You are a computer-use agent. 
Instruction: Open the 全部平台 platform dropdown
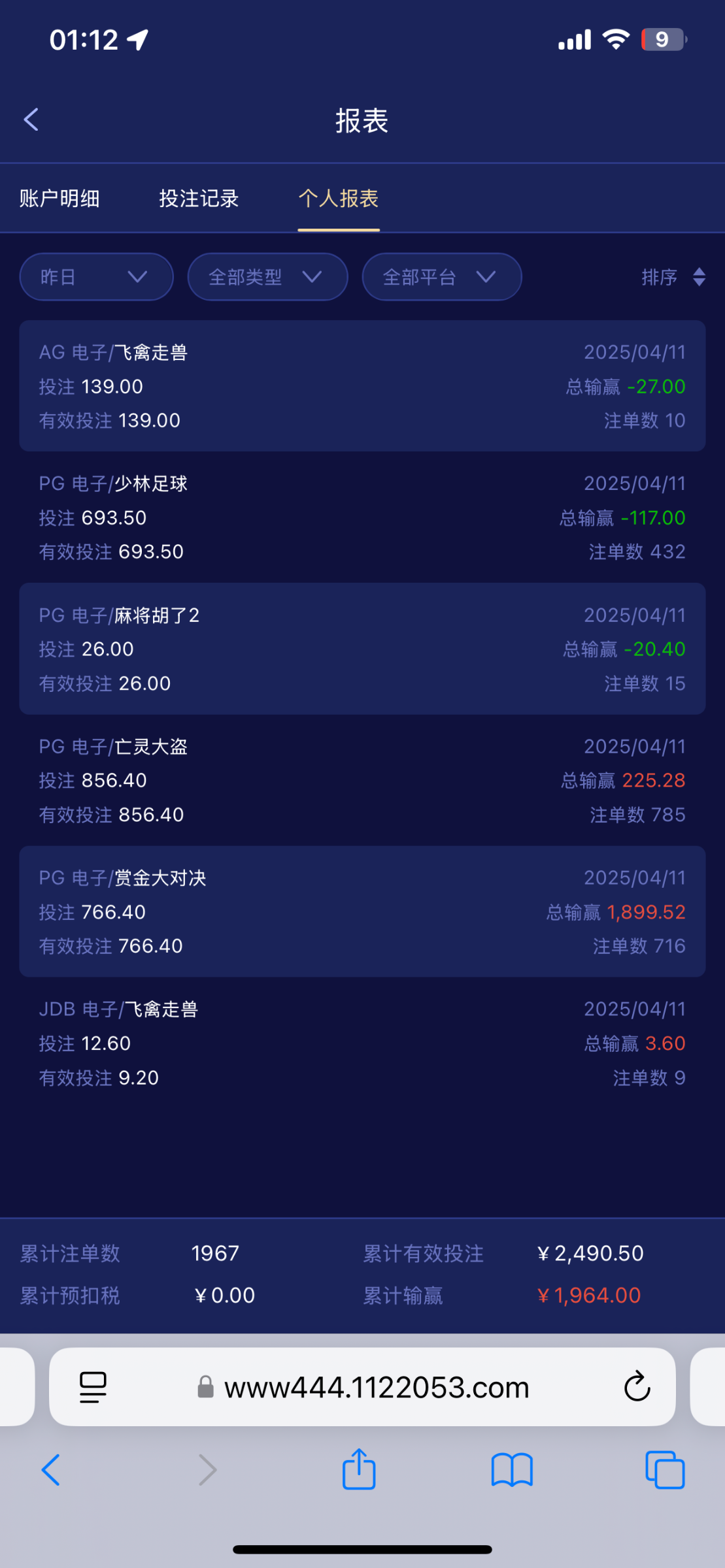pos(442,277)
